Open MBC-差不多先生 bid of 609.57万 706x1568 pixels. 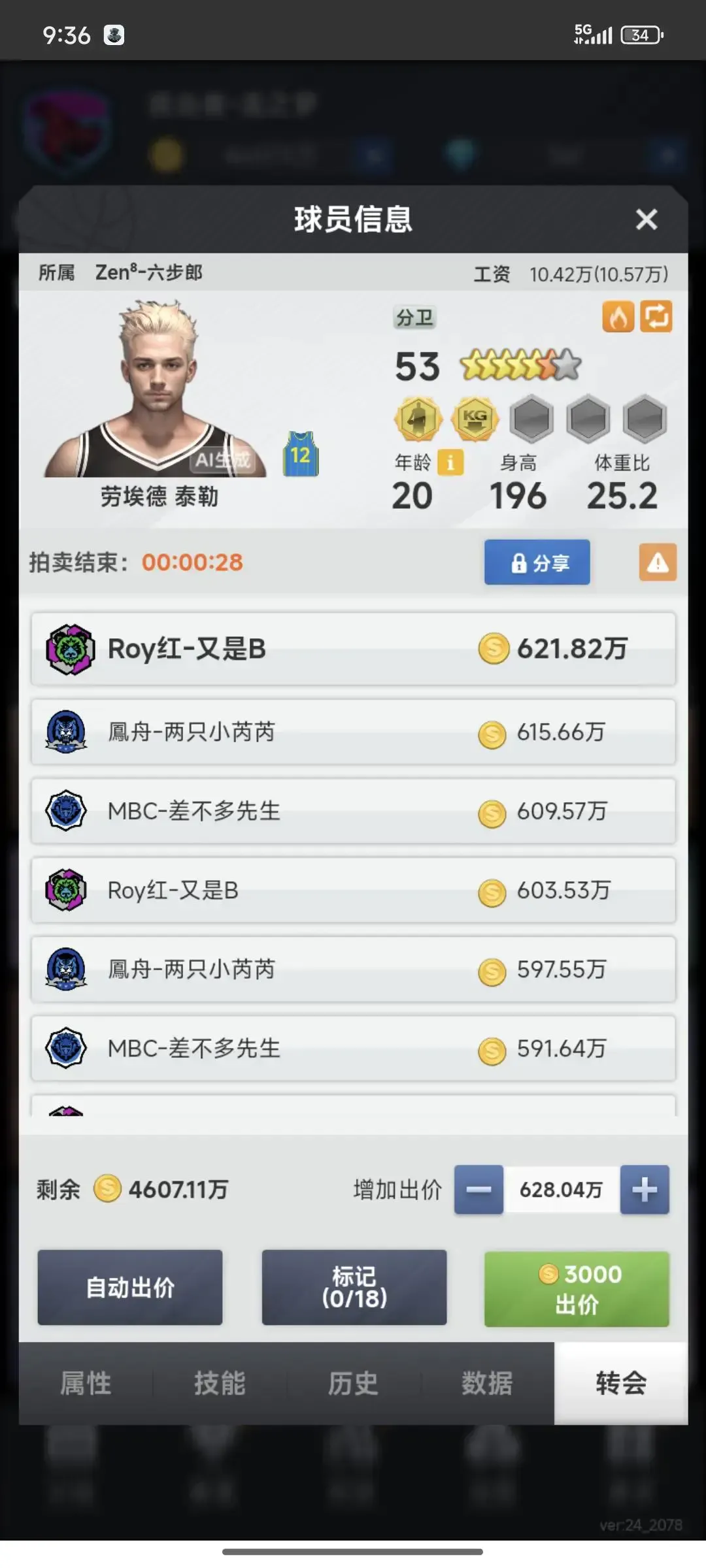tap(353, 811)
